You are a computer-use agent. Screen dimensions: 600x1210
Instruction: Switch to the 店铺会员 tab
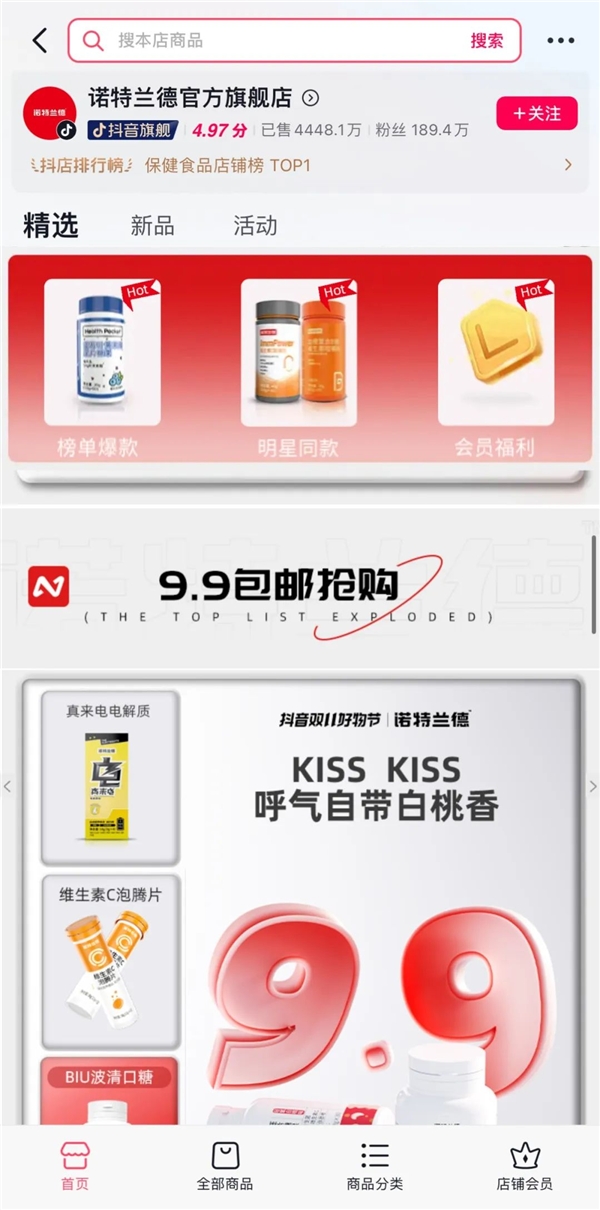525,1167
